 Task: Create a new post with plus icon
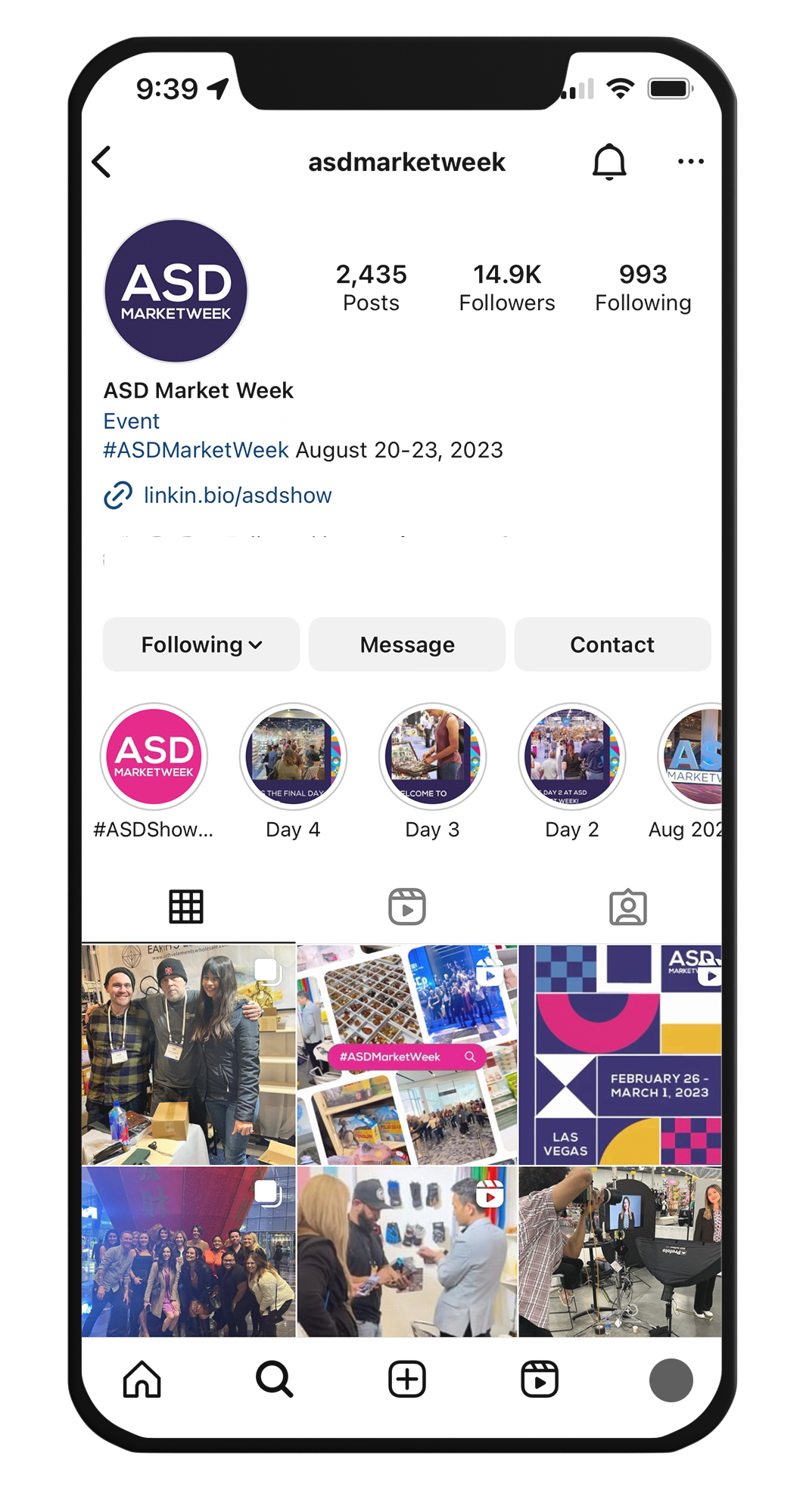(x=407, y=1380)
